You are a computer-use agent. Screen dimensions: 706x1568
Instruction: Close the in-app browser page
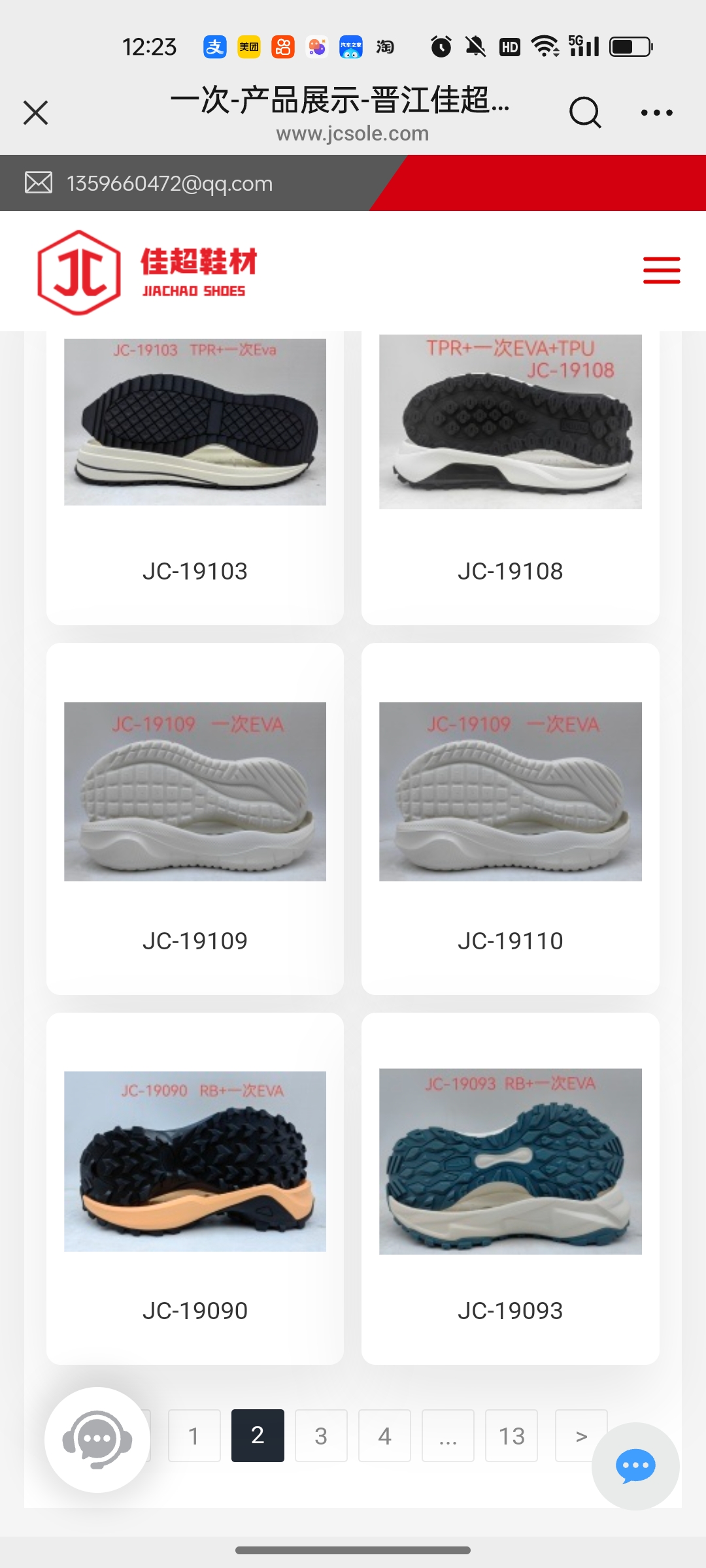[x=36, y=112]
